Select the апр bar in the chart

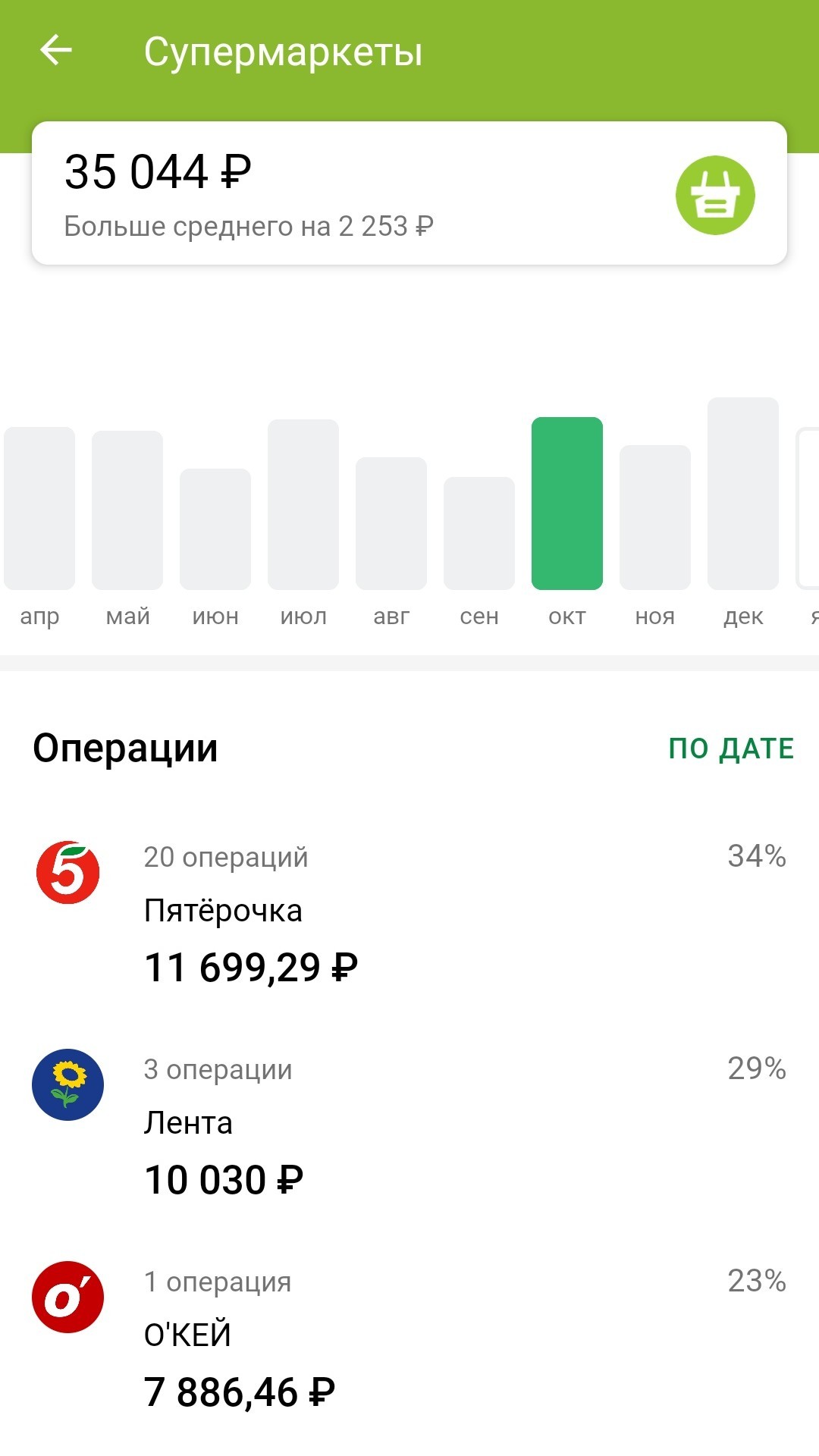tap(39, 508)
